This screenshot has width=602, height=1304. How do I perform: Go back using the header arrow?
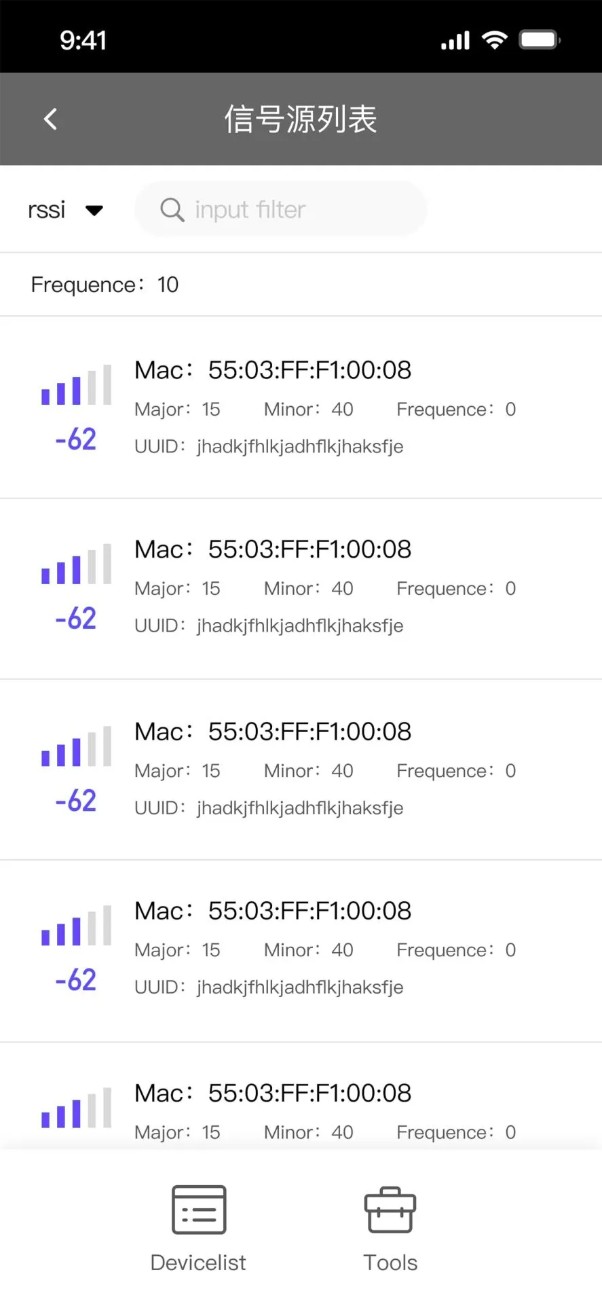tap(51, 119)
